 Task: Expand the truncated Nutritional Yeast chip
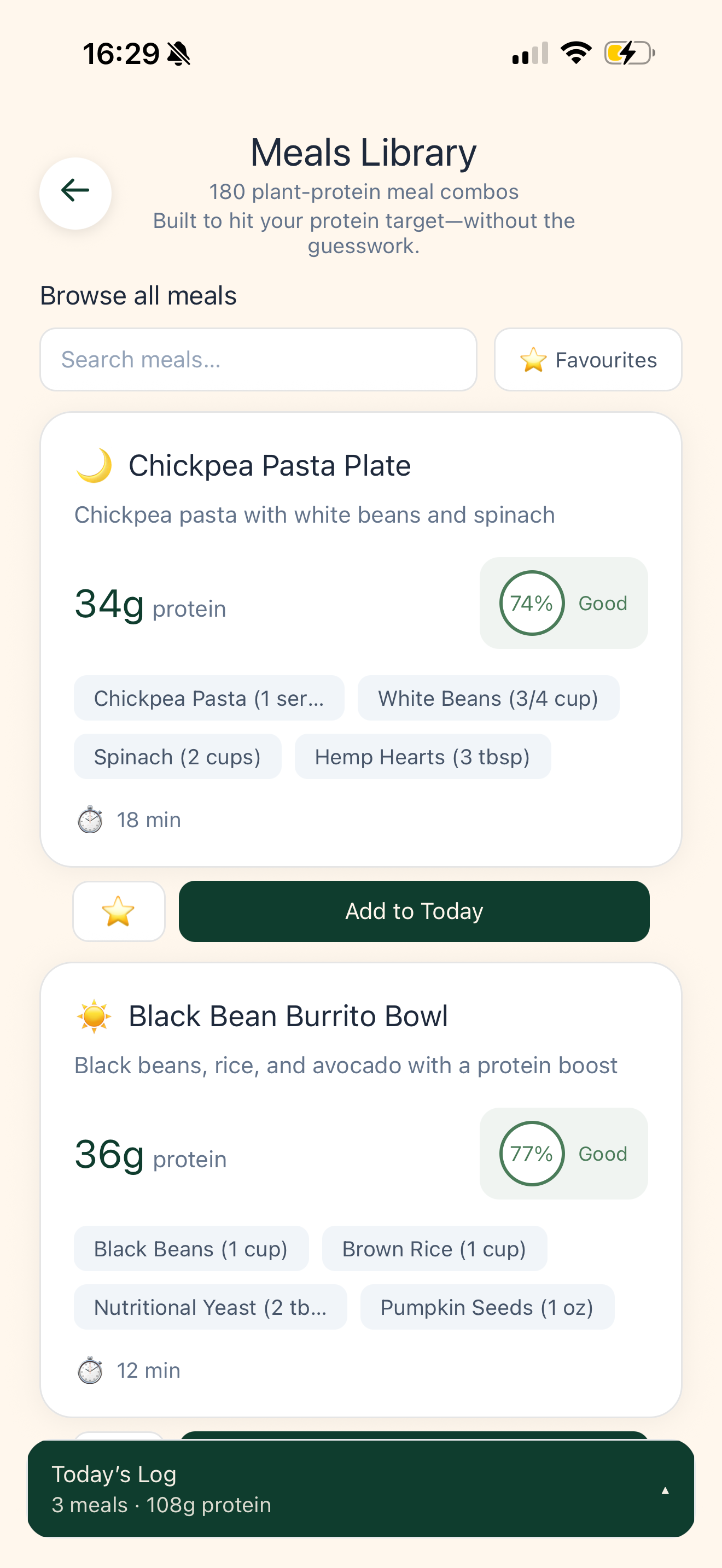pos(210,1306)
